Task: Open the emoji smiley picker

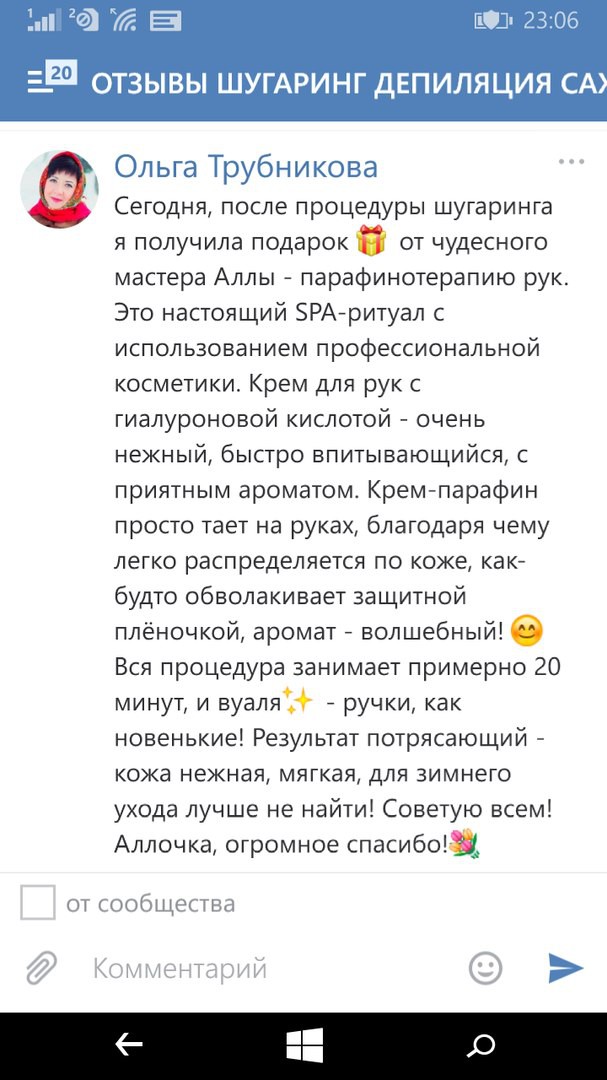Action: coord(485,967)
